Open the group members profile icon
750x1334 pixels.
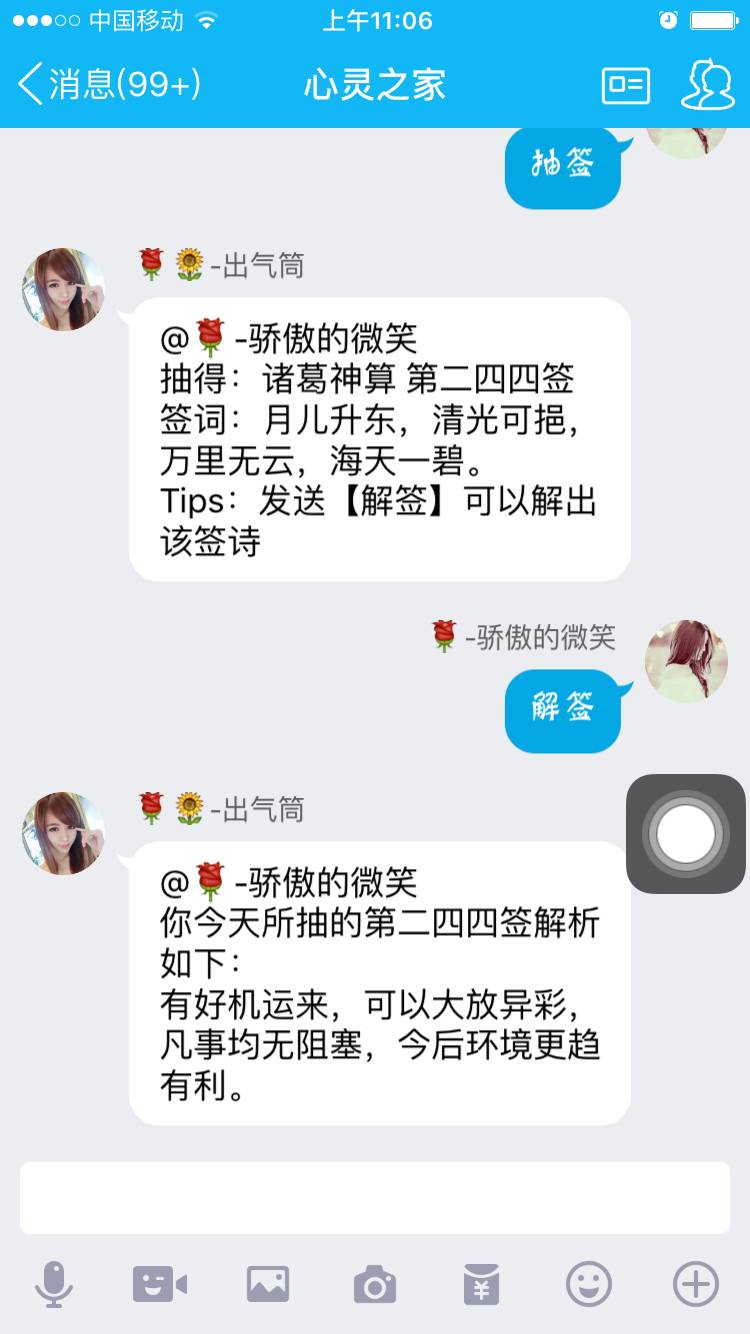coord(707,86)
